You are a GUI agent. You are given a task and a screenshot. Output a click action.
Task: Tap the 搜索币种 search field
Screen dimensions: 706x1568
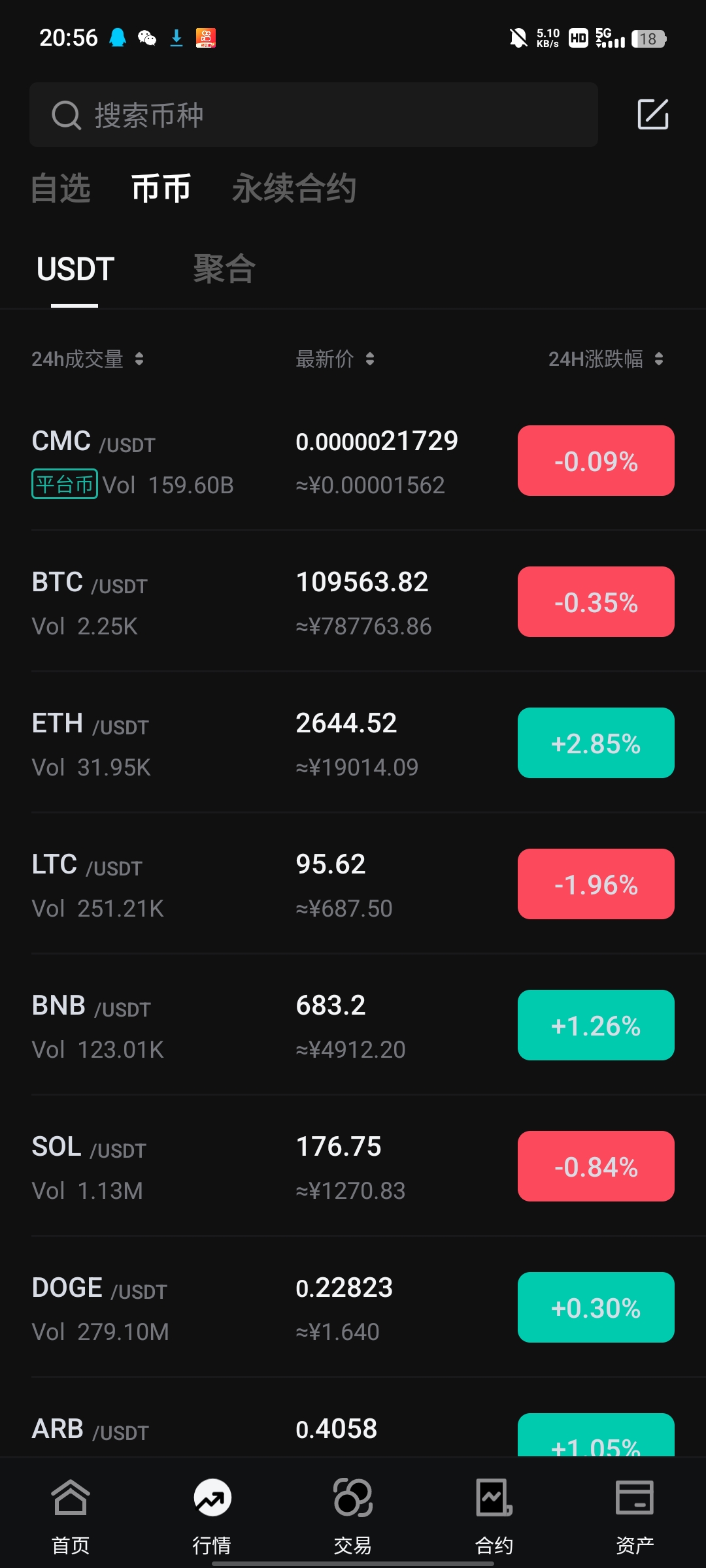314,115
